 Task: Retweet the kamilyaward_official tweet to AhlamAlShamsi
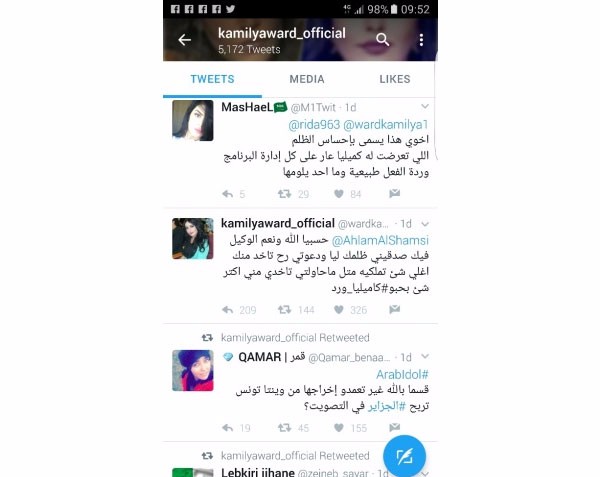pos(284,310)
